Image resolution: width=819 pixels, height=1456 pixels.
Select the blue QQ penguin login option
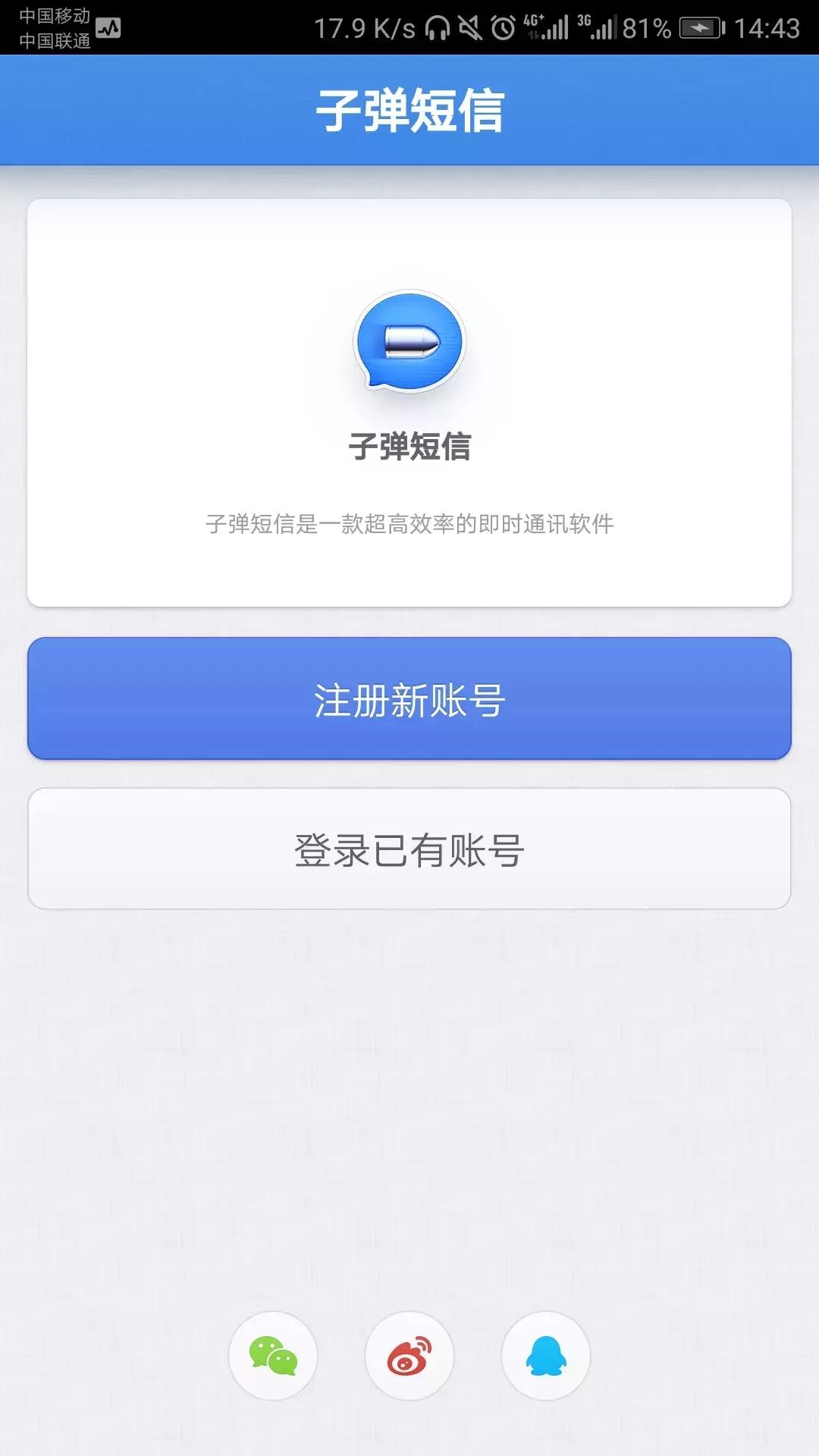(x=544, y=1357)
